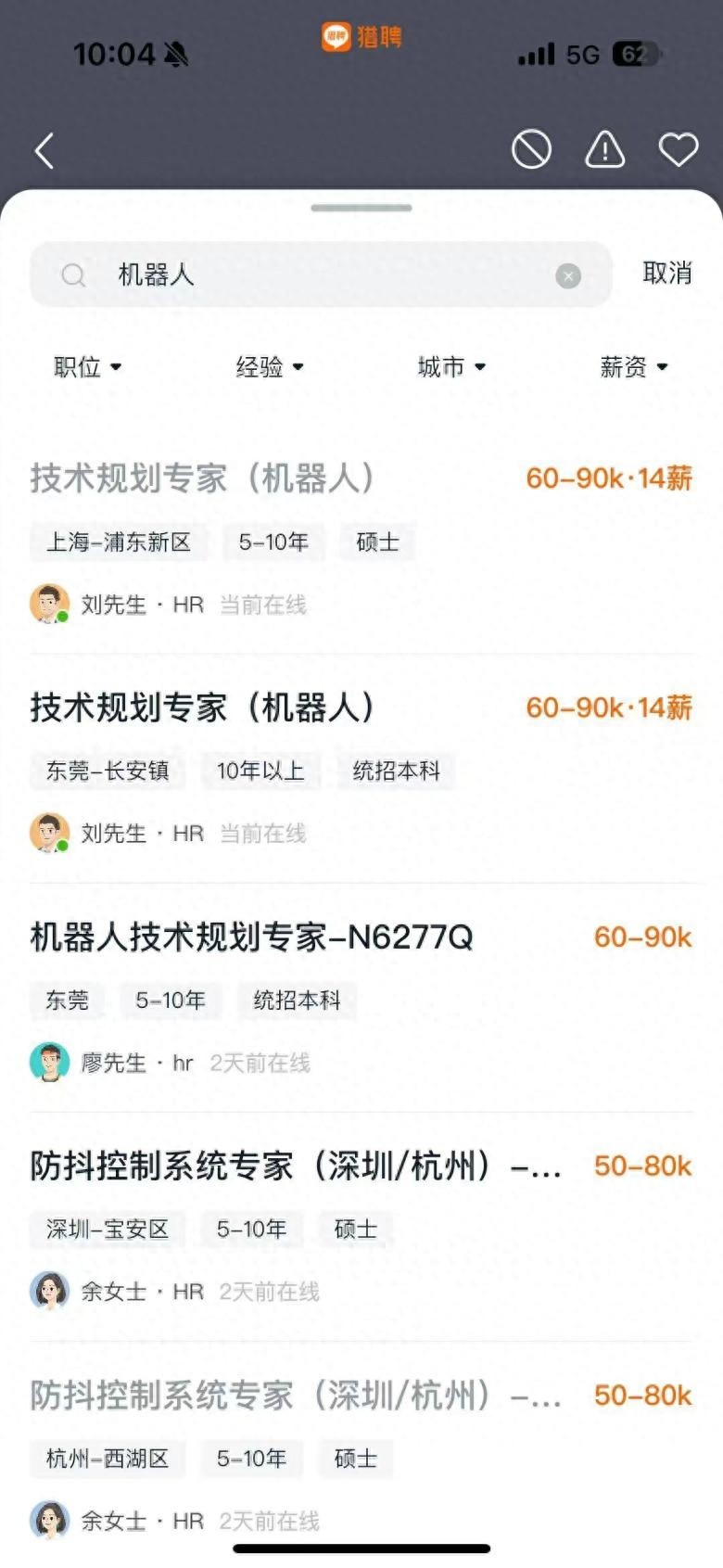
Task: Tap the block circle icon
Action: pyautogui.click(x=531, y=149)
